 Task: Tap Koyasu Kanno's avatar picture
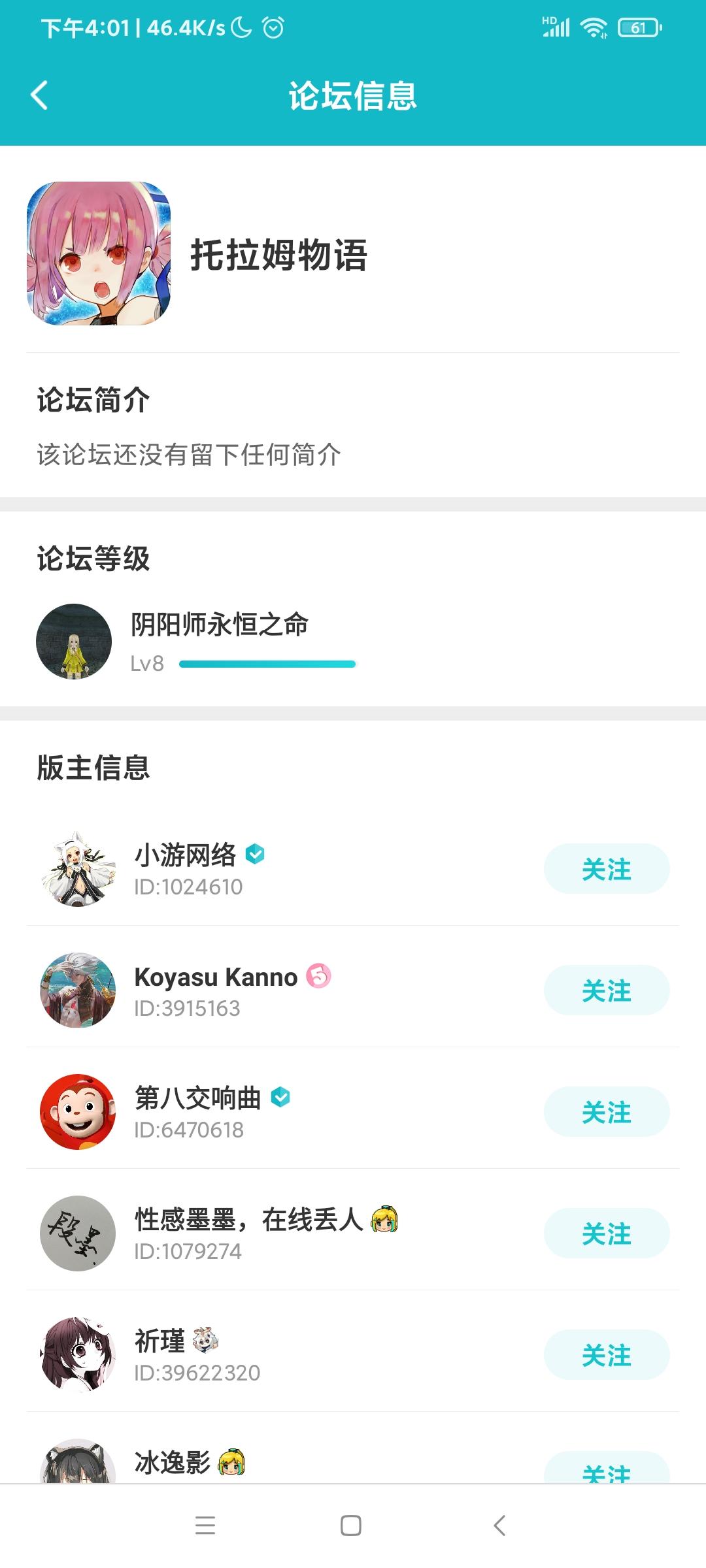click(x=78, y=990)
